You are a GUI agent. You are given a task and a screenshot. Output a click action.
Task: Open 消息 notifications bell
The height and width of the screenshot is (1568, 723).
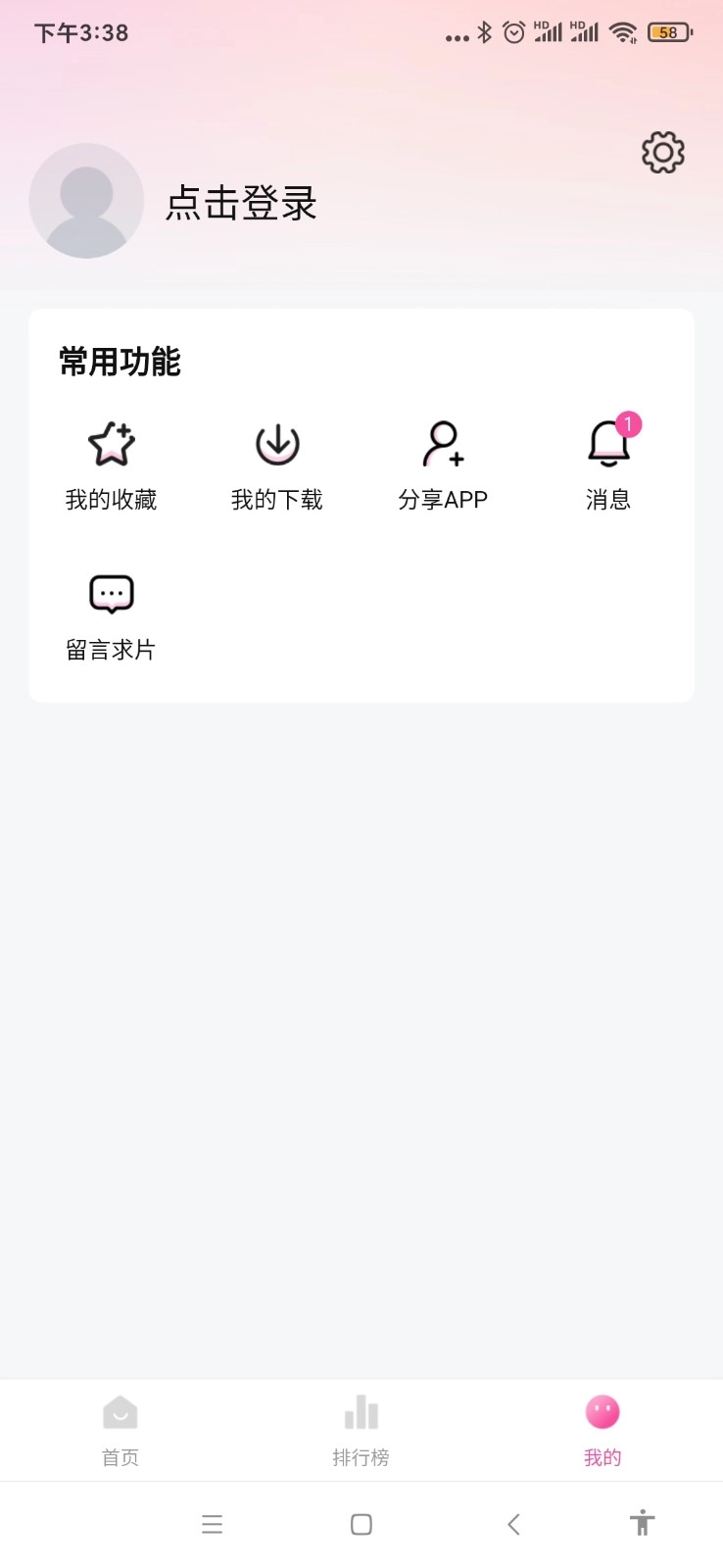tap(608, 446)
